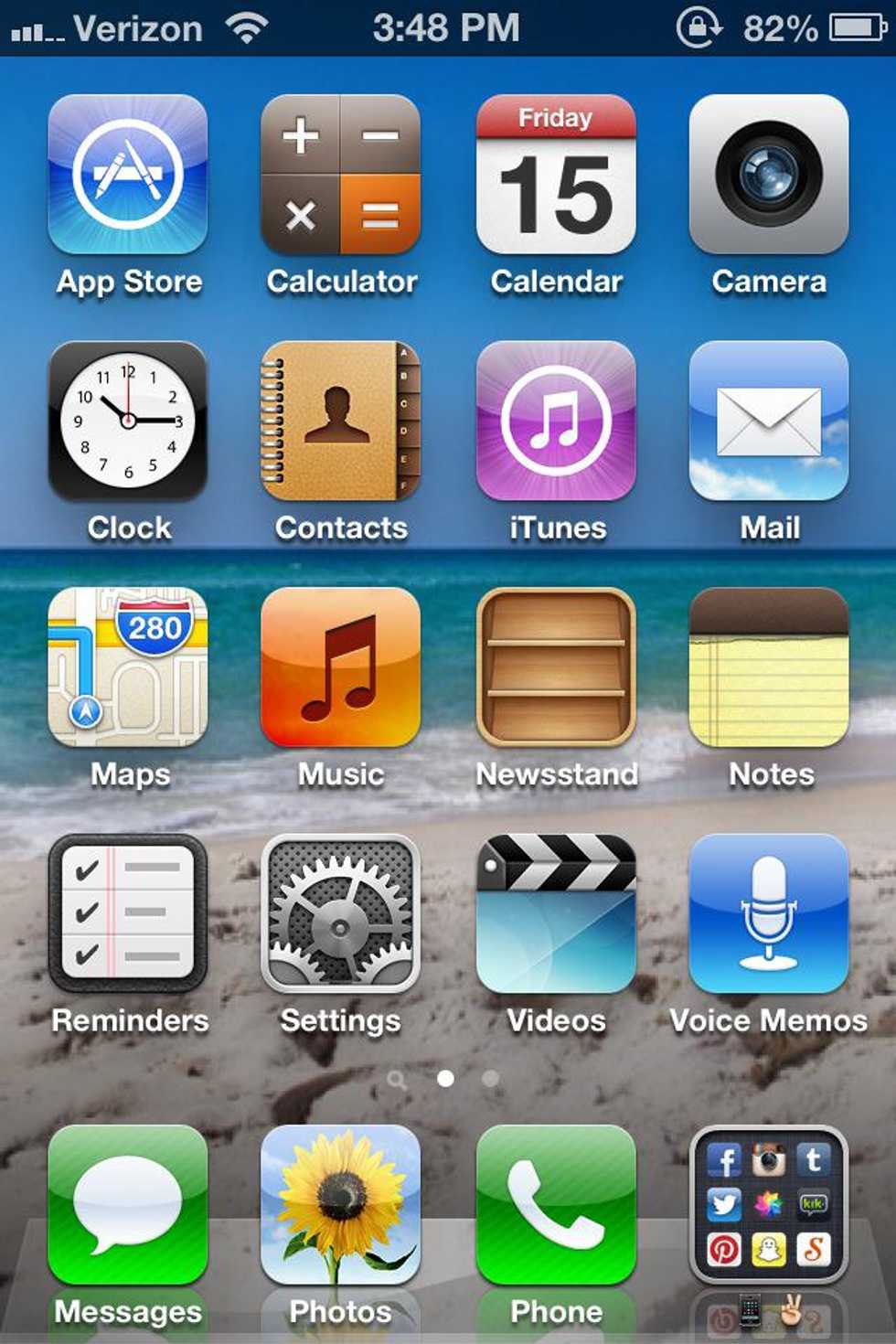This screenshot has width=896, height=1344.
Task: Open the Mail app
Action: (769, 421)
